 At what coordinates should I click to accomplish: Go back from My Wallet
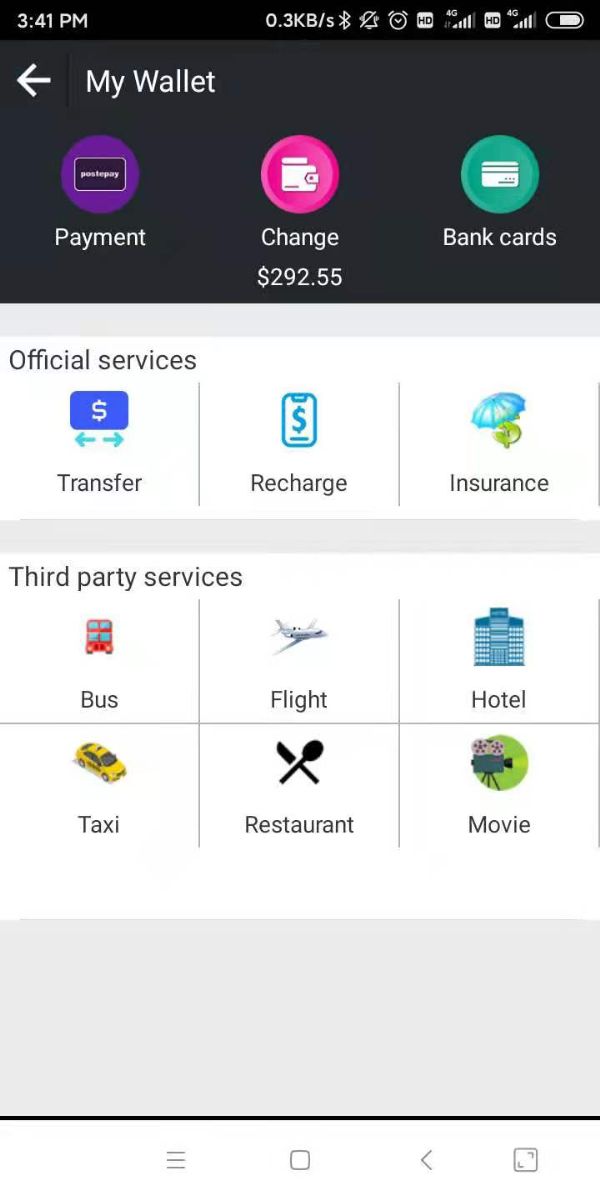34,81
